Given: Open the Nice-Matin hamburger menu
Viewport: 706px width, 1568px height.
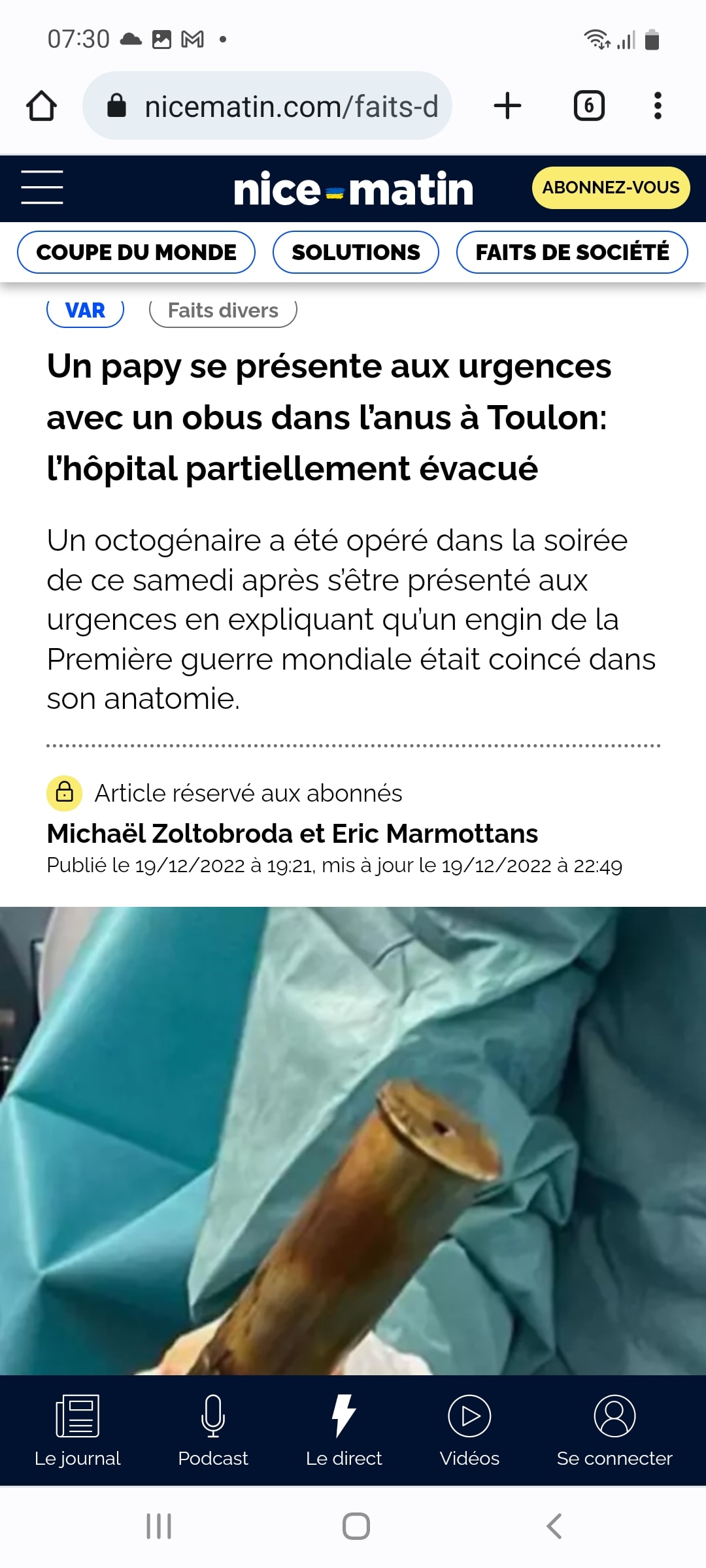Looking at the screenshot, I should [42, 188].
